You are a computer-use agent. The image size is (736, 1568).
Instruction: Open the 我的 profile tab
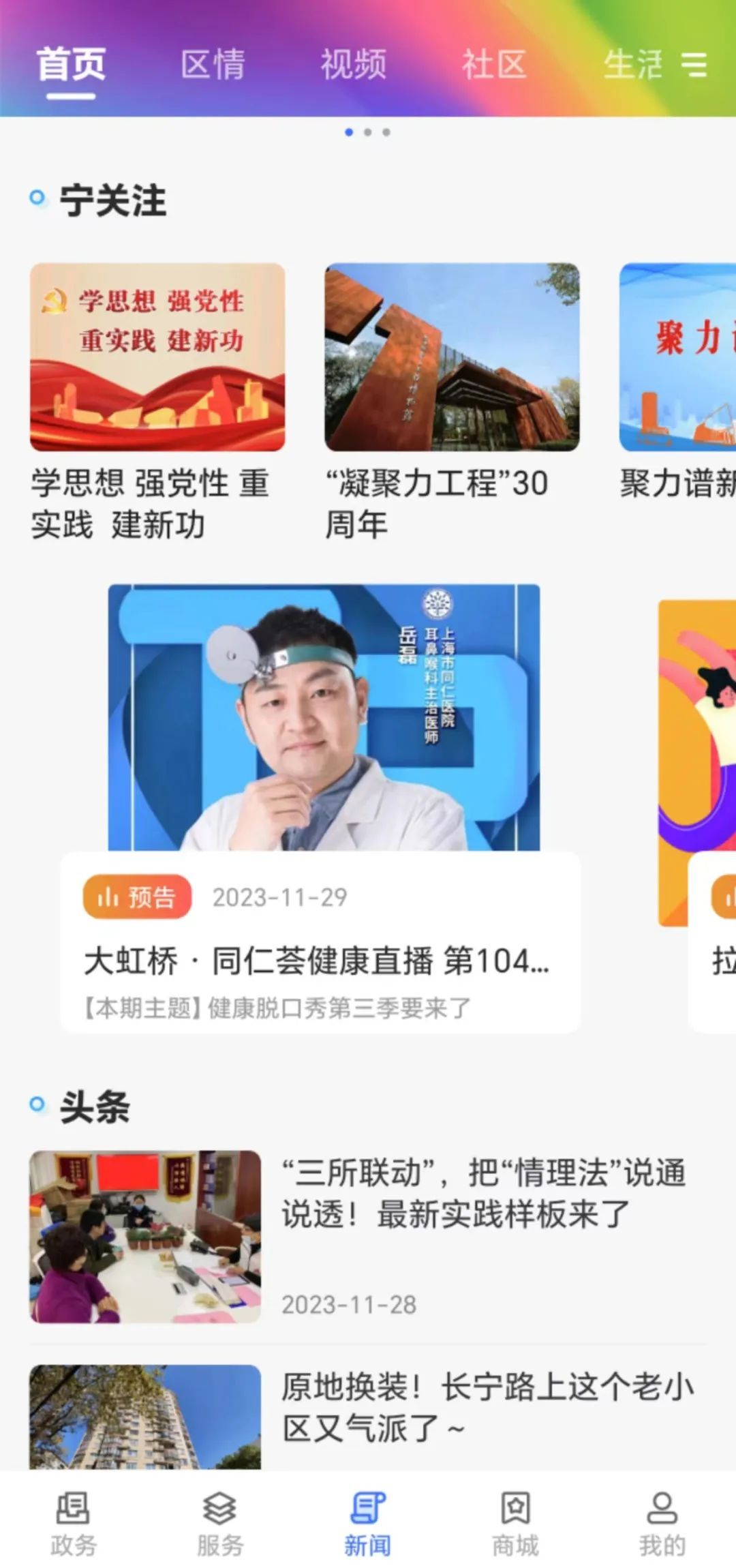tap(662, 1524)
